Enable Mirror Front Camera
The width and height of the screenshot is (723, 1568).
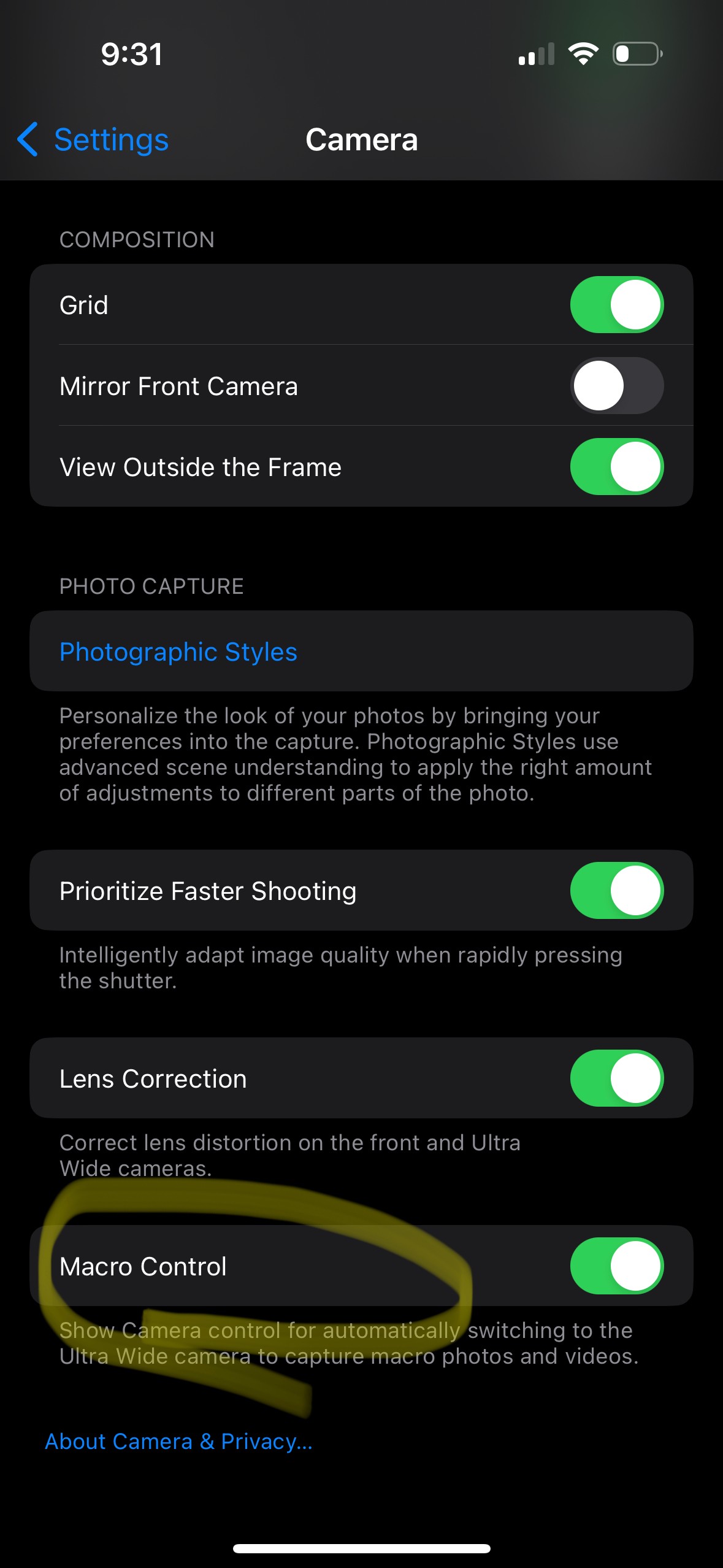[616, 386]
